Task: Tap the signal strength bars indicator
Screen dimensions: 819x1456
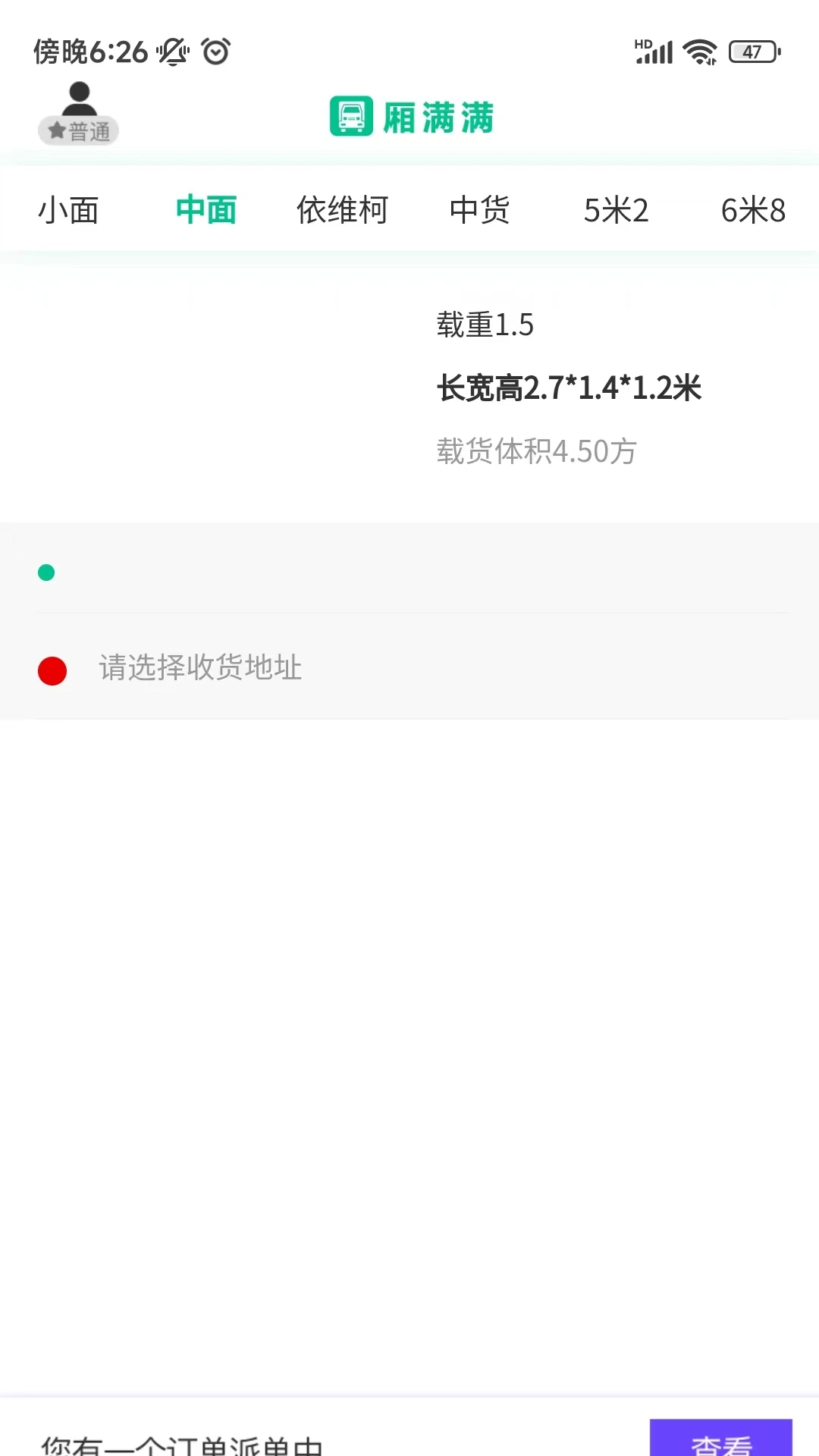Action: tap(653, 52)
